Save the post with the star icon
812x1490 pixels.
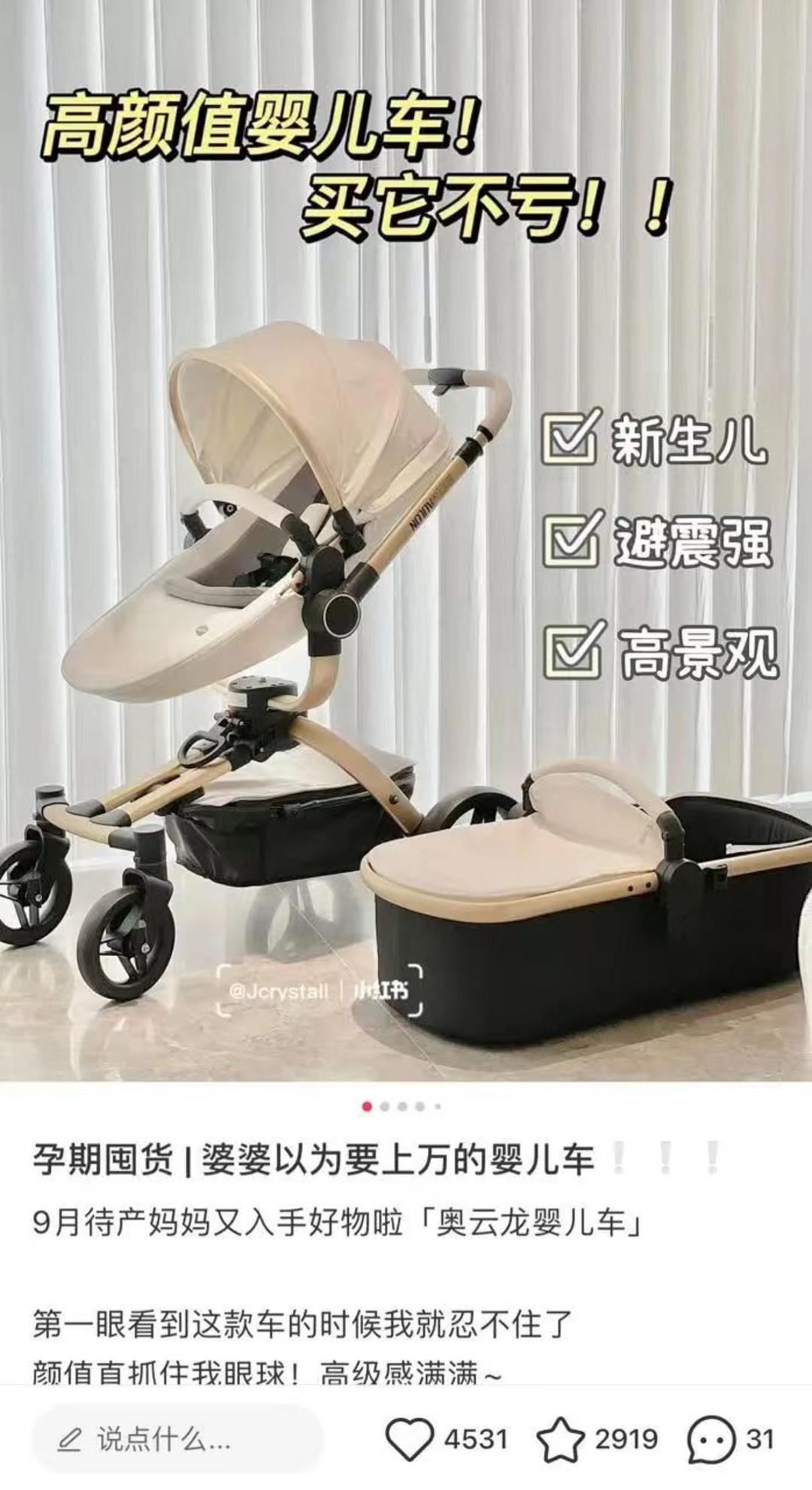[x=560, y=1440]
